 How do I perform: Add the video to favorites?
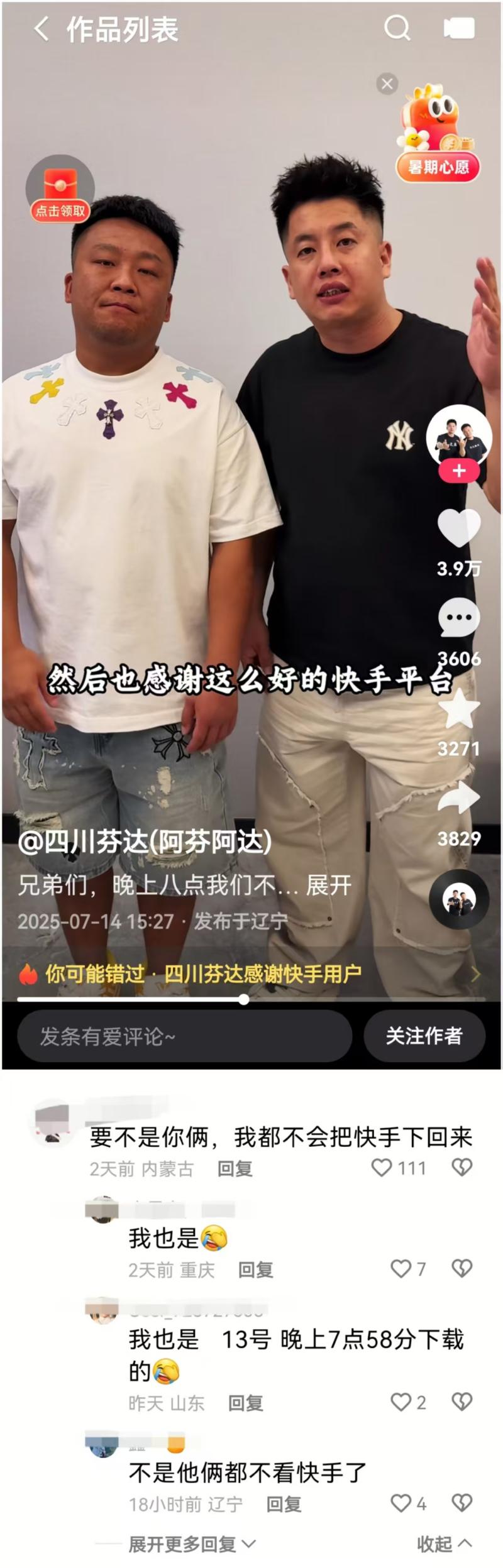coord(458,709)
